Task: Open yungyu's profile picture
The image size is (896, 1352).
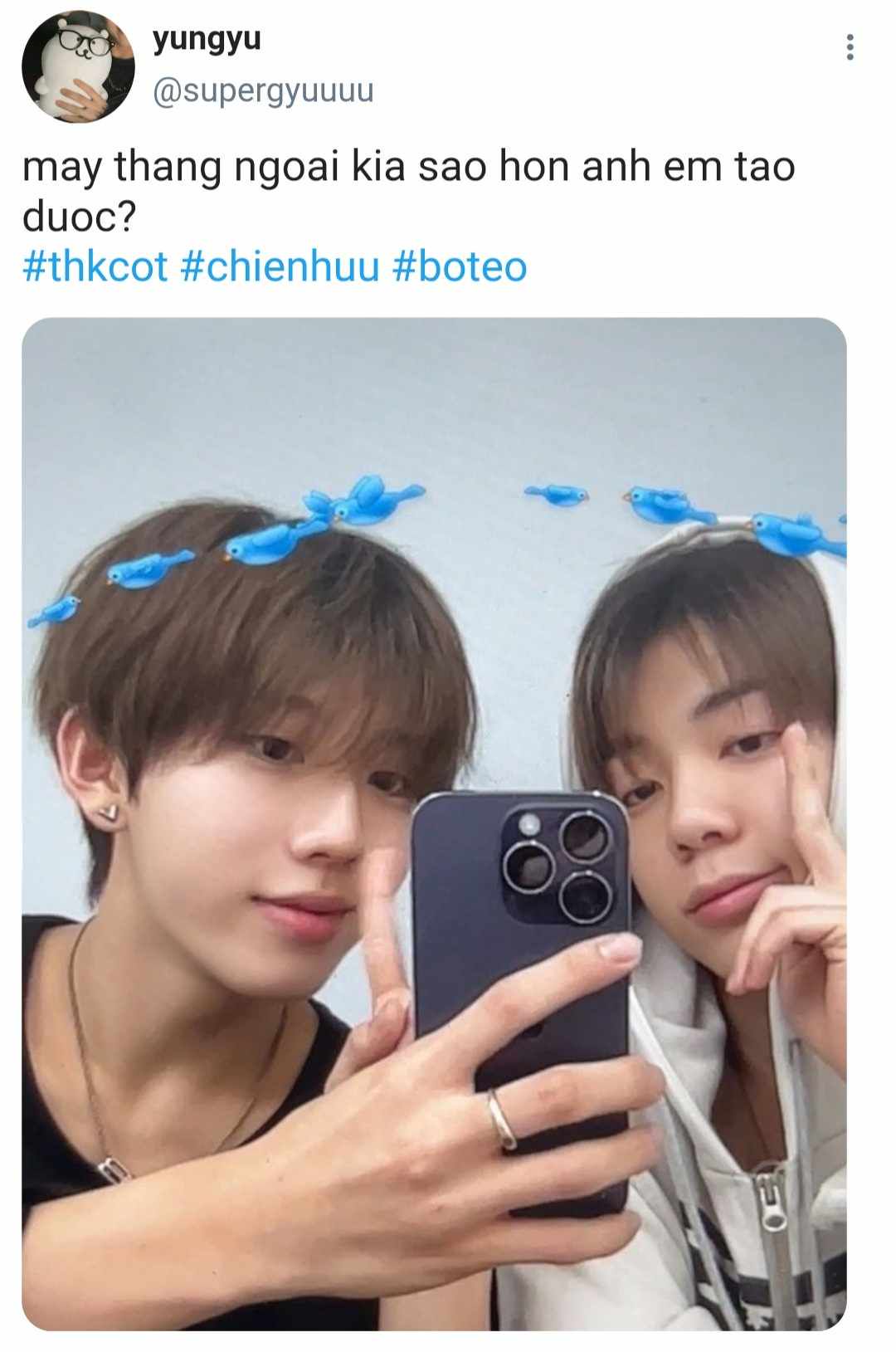Action: [x=78, y=67]
